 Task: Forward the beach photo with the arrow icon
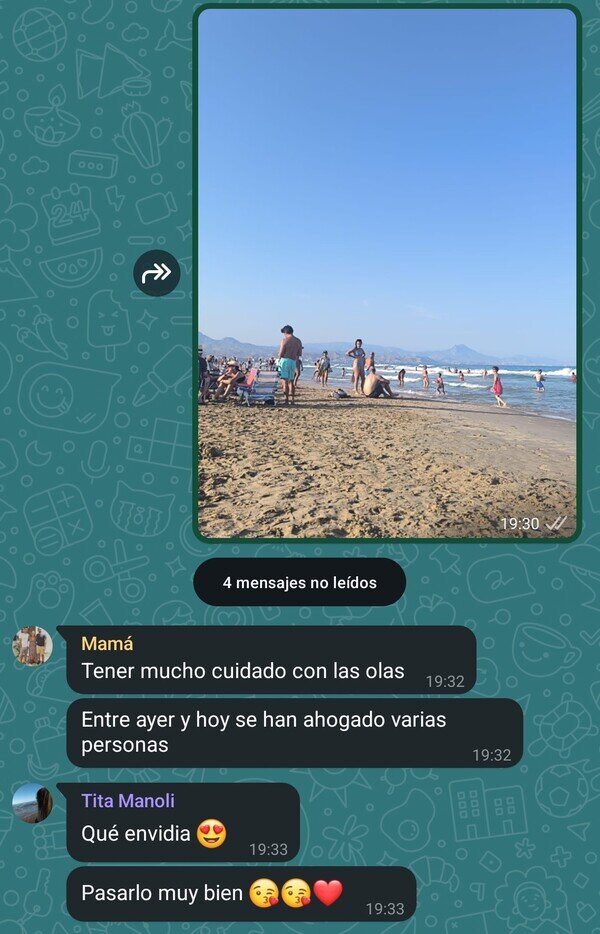[x=157, y=273]
